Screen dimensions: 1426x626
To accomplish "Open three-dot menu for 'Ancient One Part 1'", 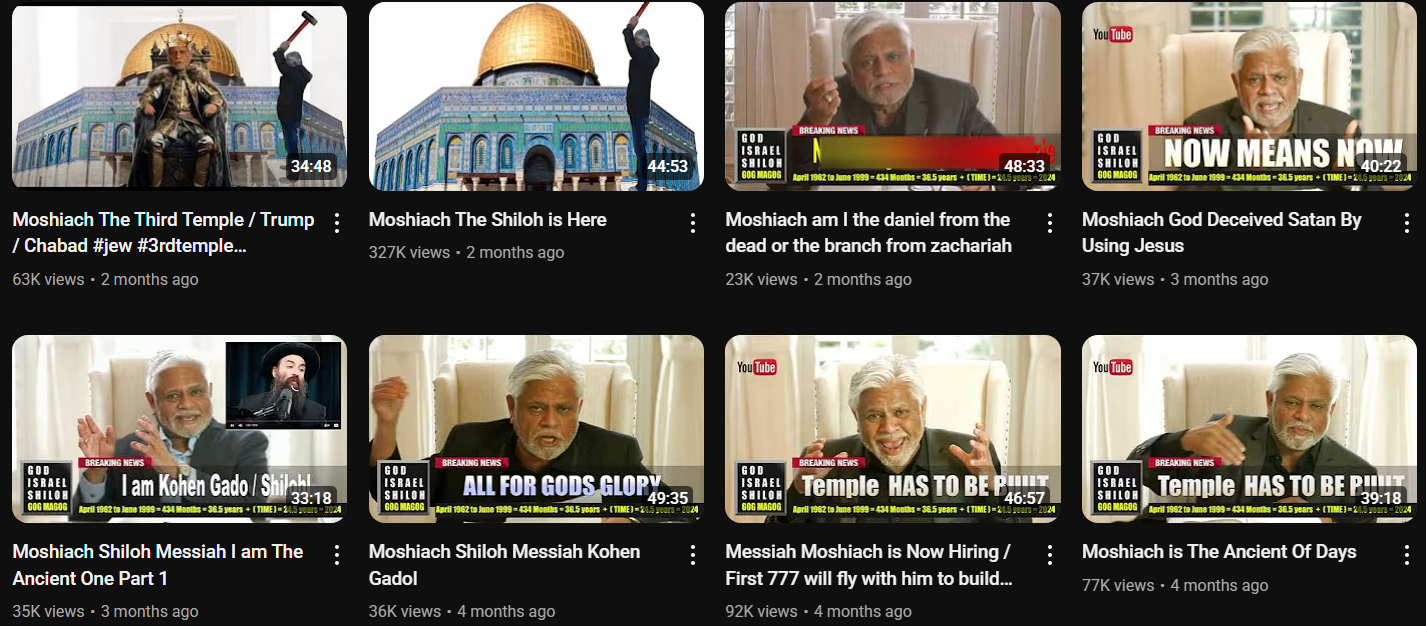I will 337,554.
